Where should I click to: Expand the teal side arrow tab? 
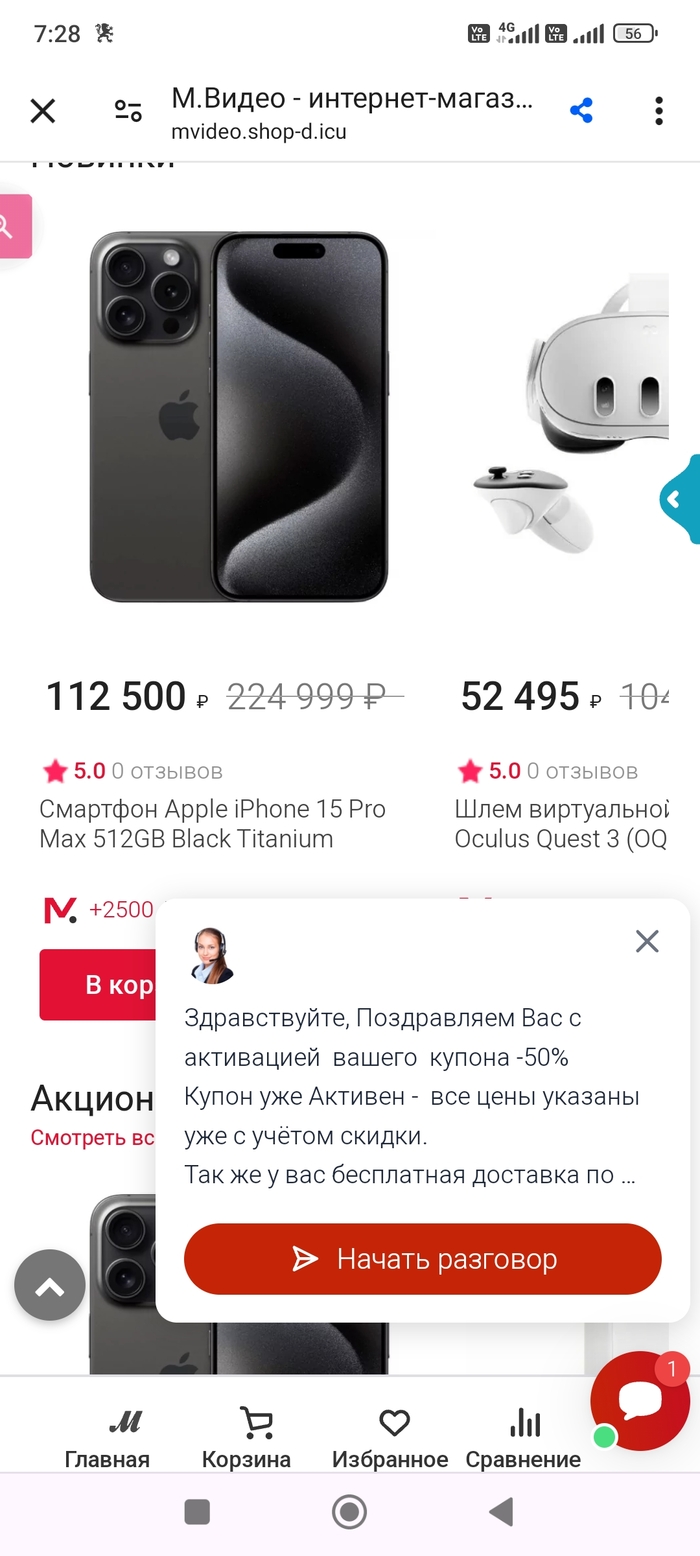coord(682,499)
